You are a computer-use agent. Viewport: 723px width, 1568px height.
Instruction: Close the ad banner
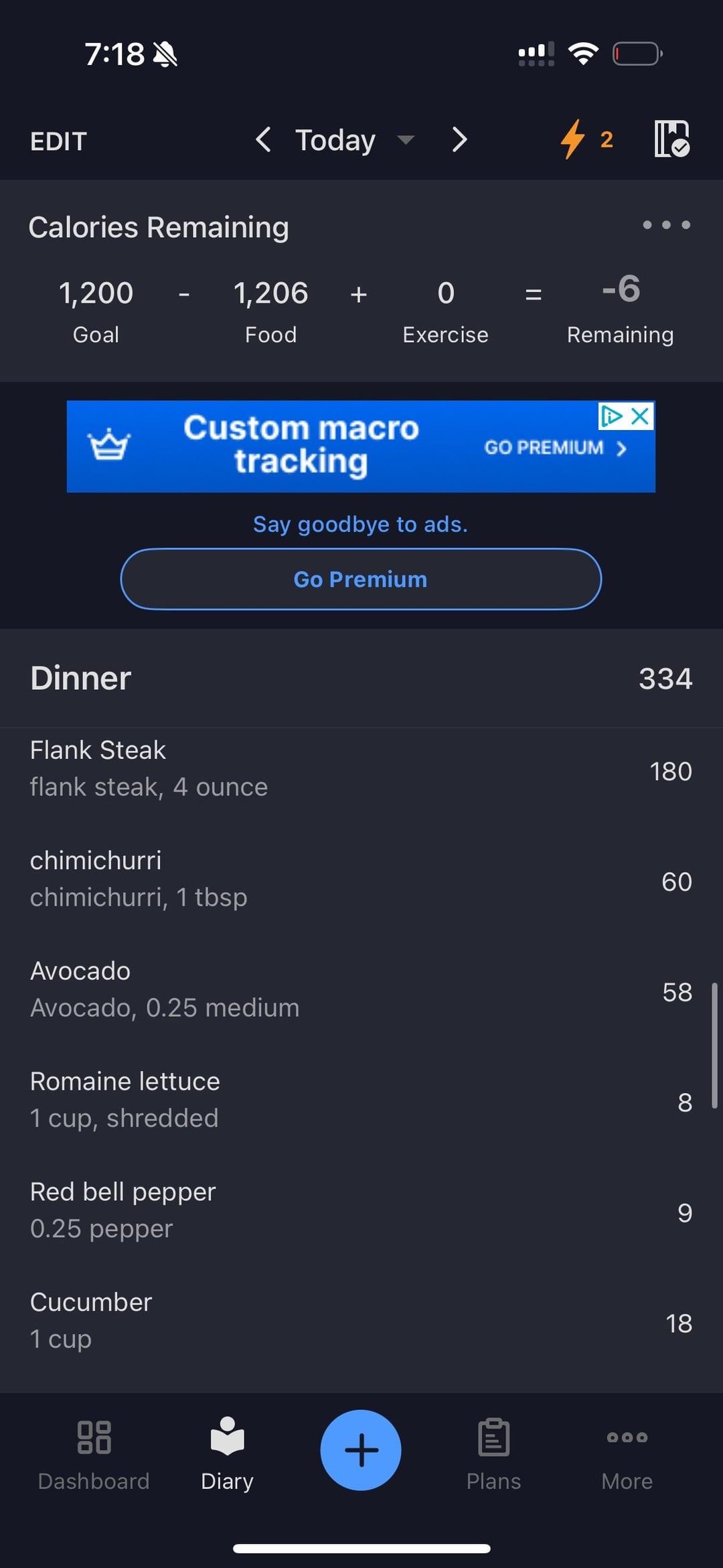[641, 416]
